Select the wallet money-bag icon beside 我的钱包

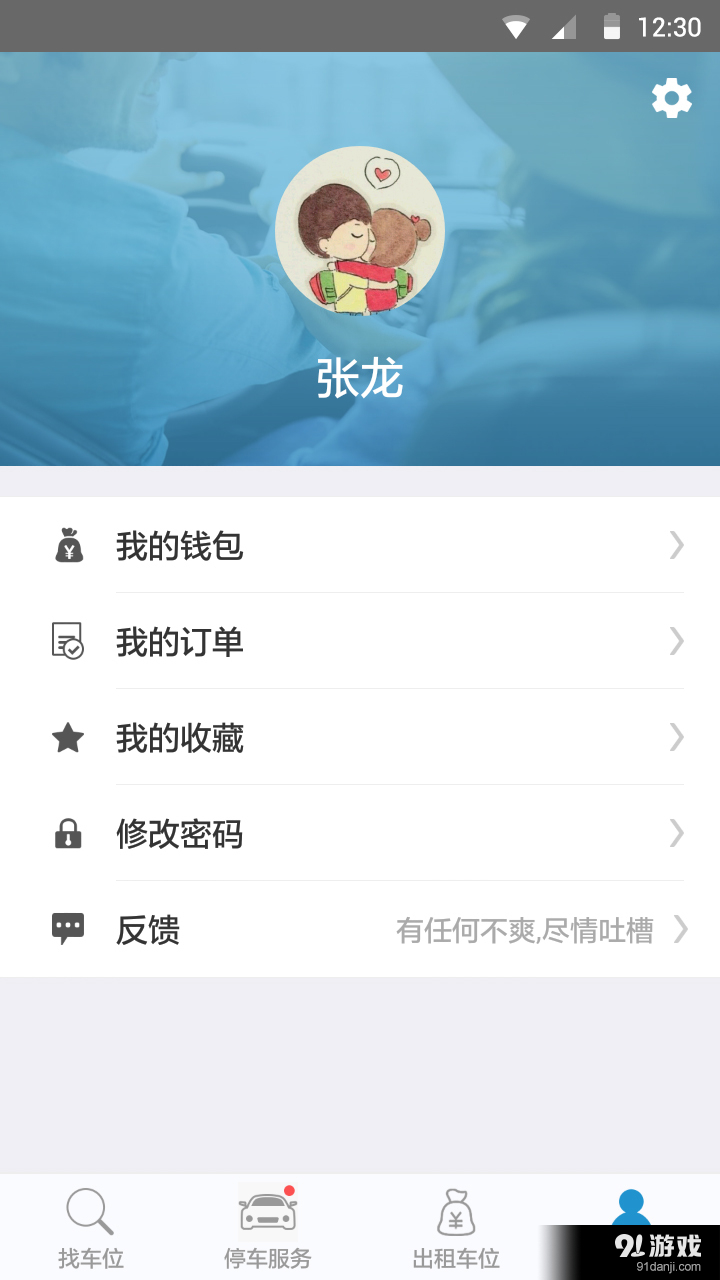(x=67, y=546)
